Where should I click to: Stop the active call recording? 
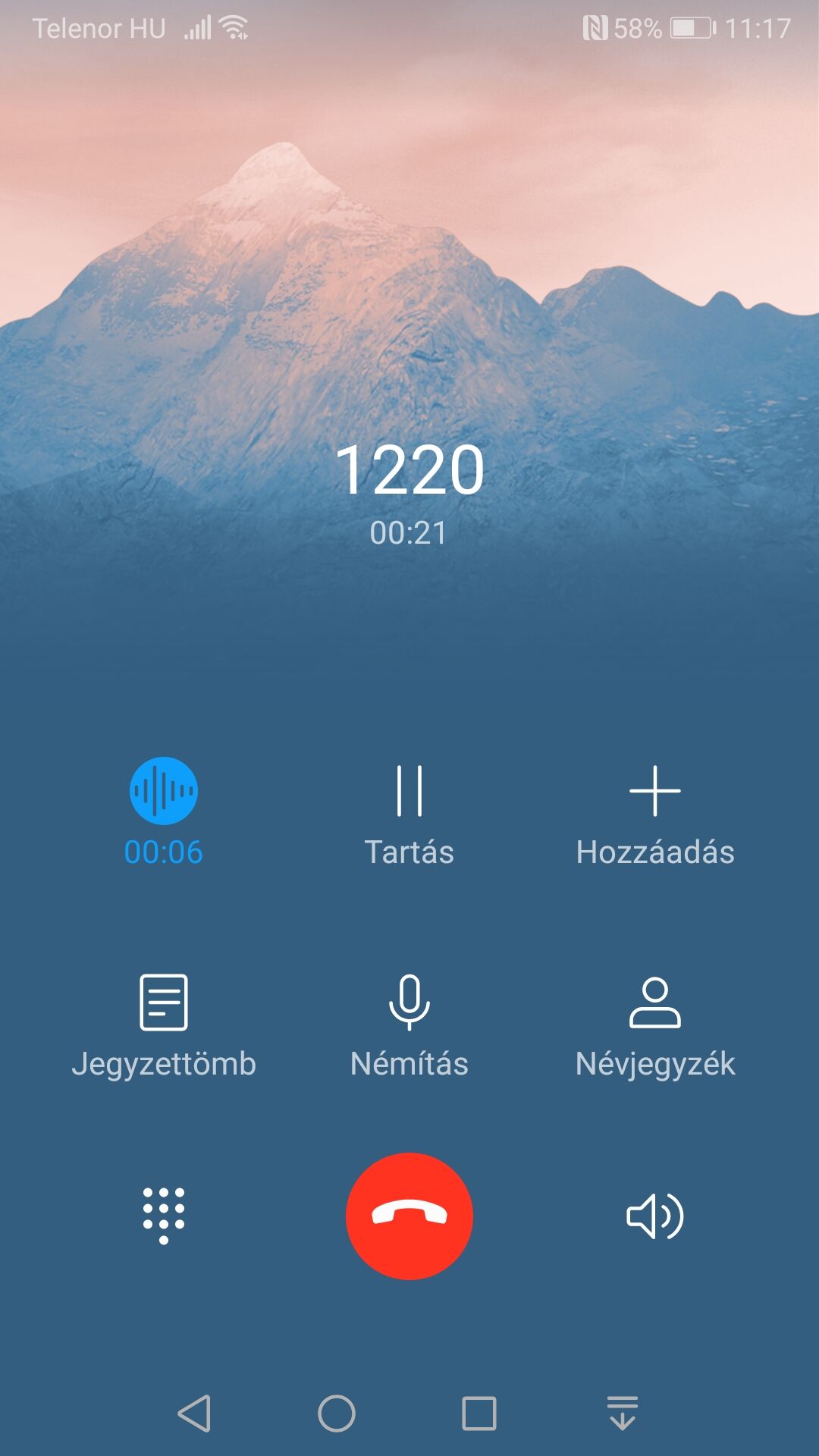pyautogui.click(x=164, y=792)
